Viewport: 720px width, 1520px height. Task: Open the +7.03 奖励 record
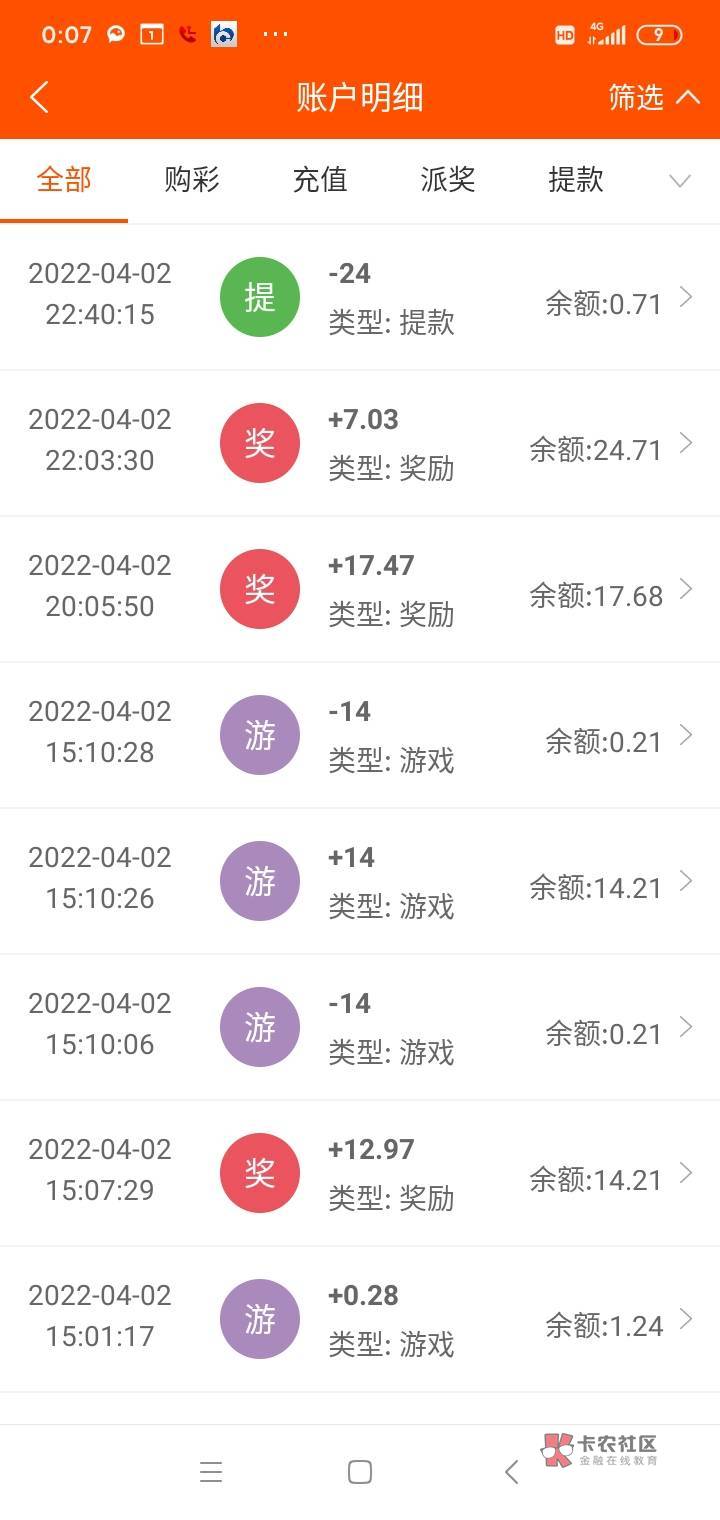360,443
